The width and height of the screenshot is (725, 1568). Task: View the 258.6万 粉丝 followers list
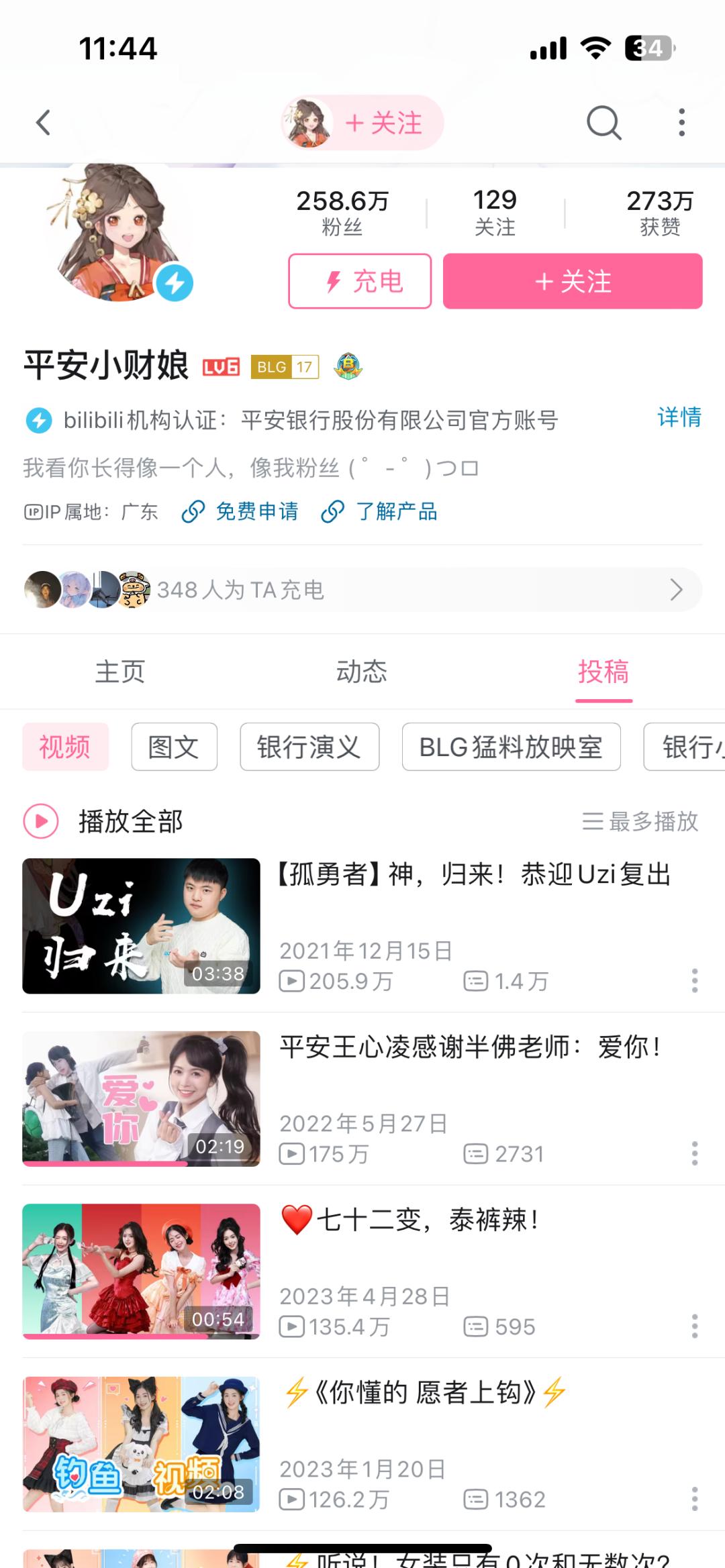[342, 213]
